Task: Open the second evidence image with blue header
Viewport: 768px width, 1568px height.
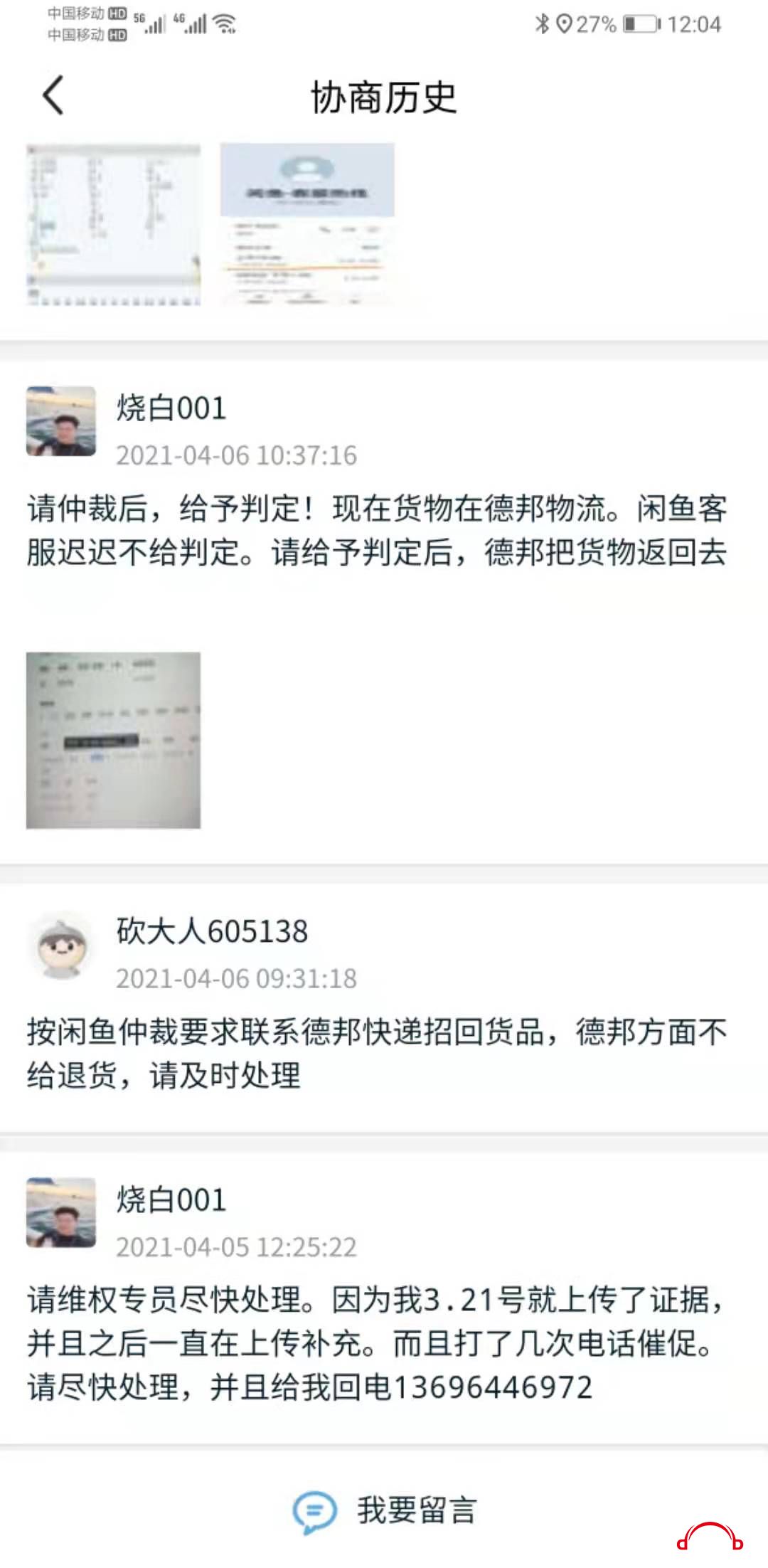Action: tap(306, 224)
